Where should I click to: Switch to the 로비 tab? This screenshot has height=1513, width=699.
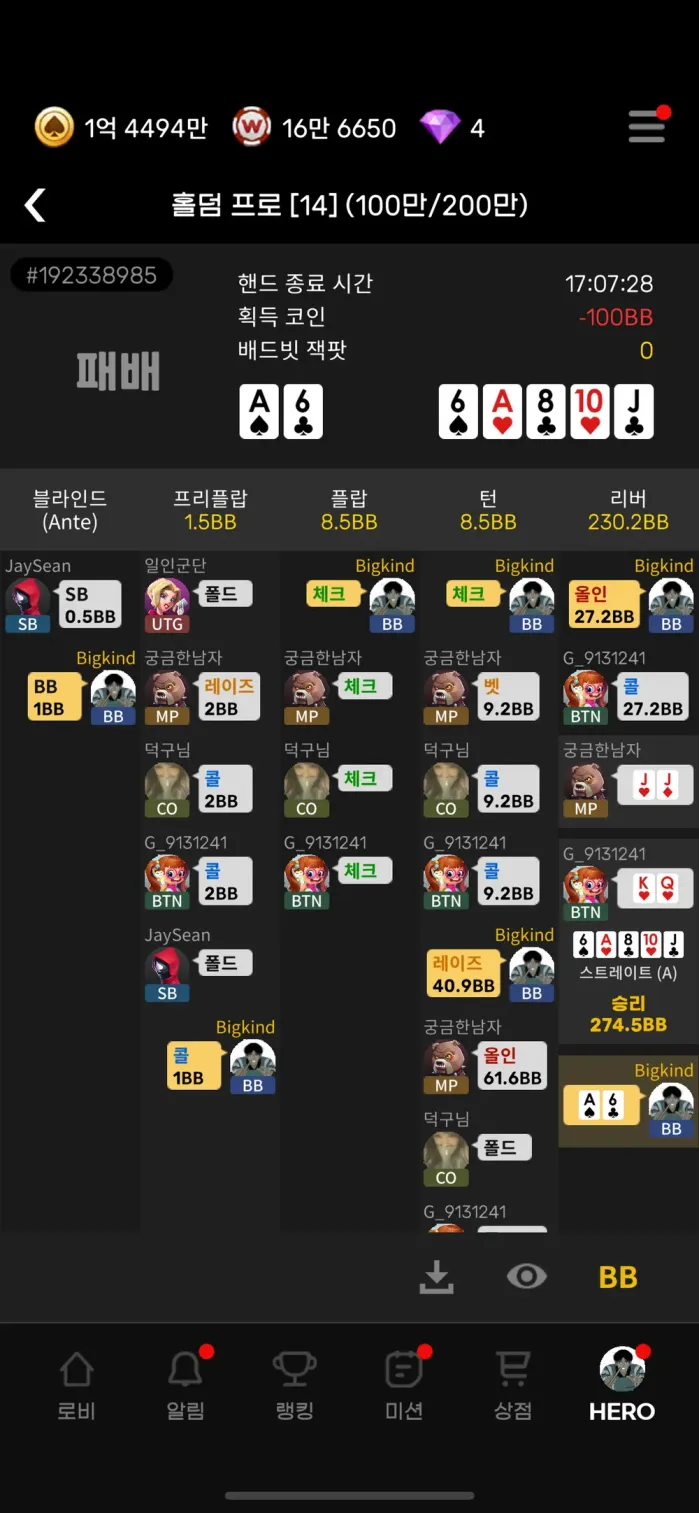click(76, 1385)
